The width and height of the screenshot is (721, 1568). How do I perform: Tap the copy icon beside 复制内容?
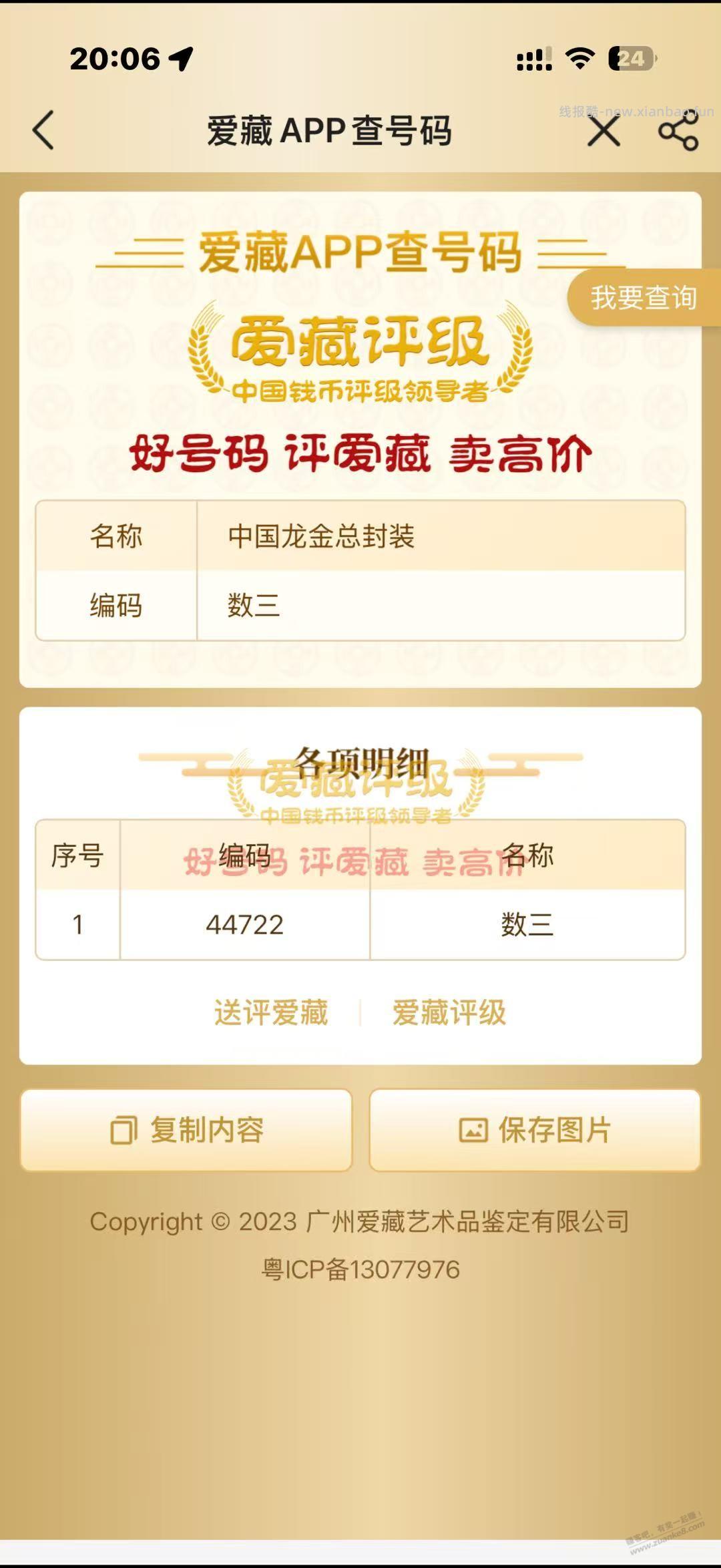point(124,1130)
